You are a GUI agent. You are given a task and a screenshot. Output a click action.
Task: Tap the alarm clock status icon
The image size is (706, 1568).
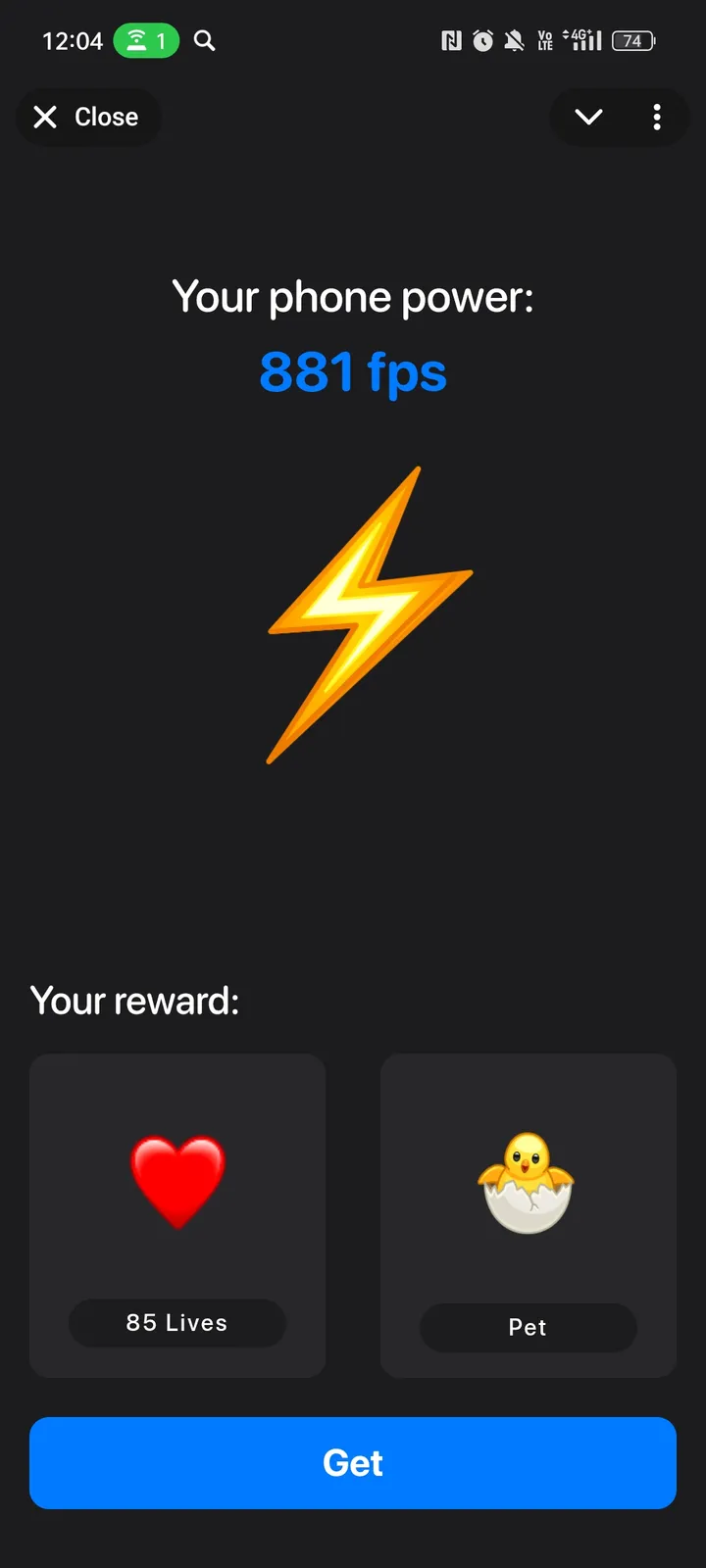click(x=482, y=40)
